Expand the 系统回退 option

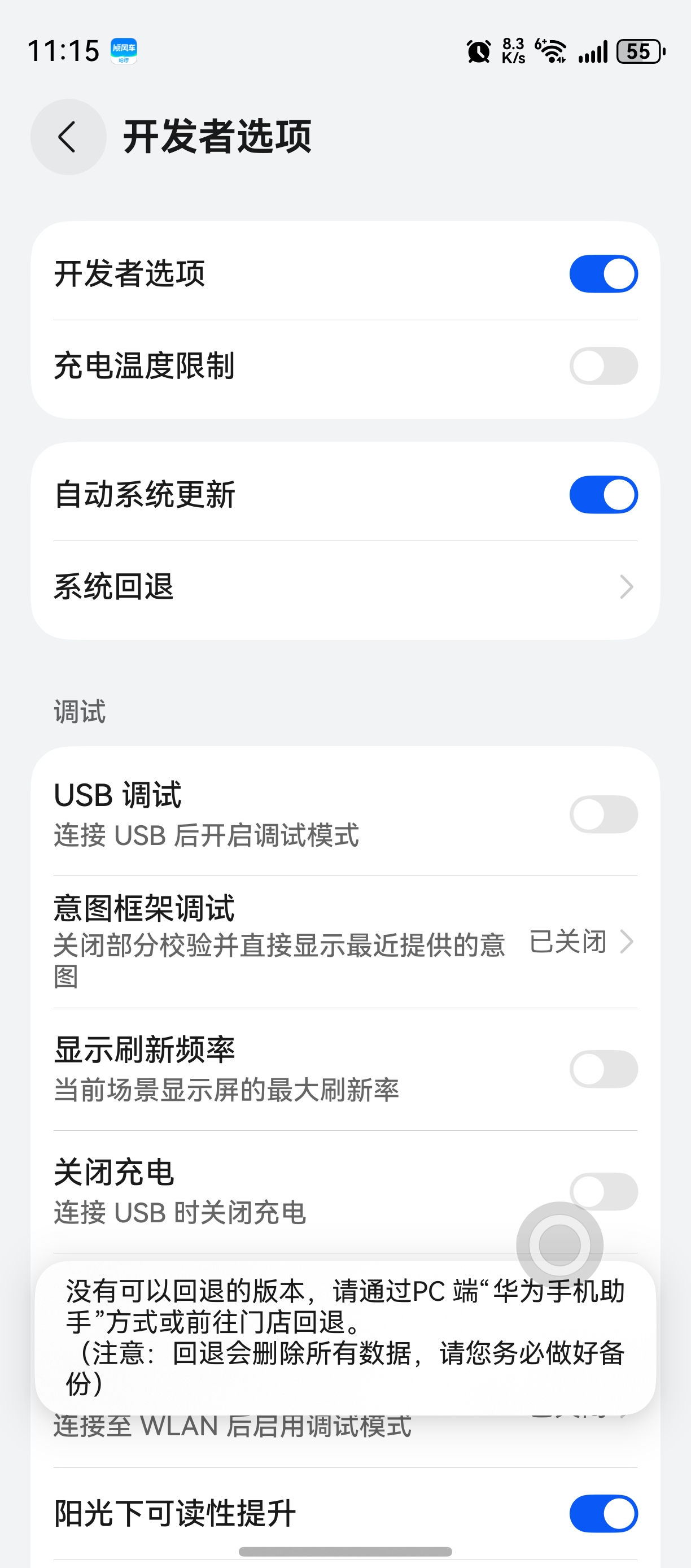coord(627,586)
